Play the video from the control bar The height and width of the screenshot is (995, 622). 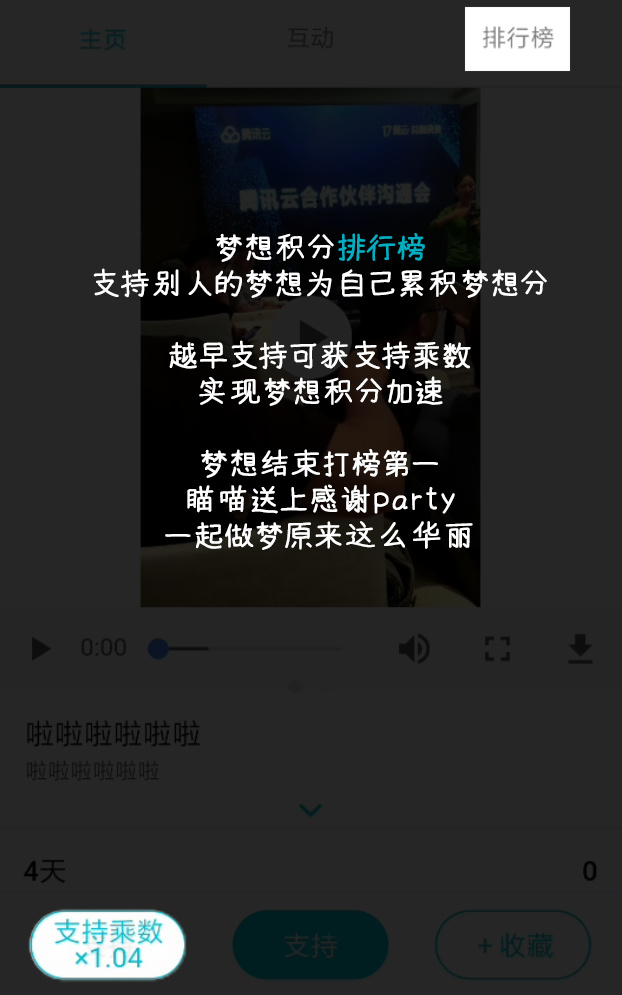click(41, 649)
